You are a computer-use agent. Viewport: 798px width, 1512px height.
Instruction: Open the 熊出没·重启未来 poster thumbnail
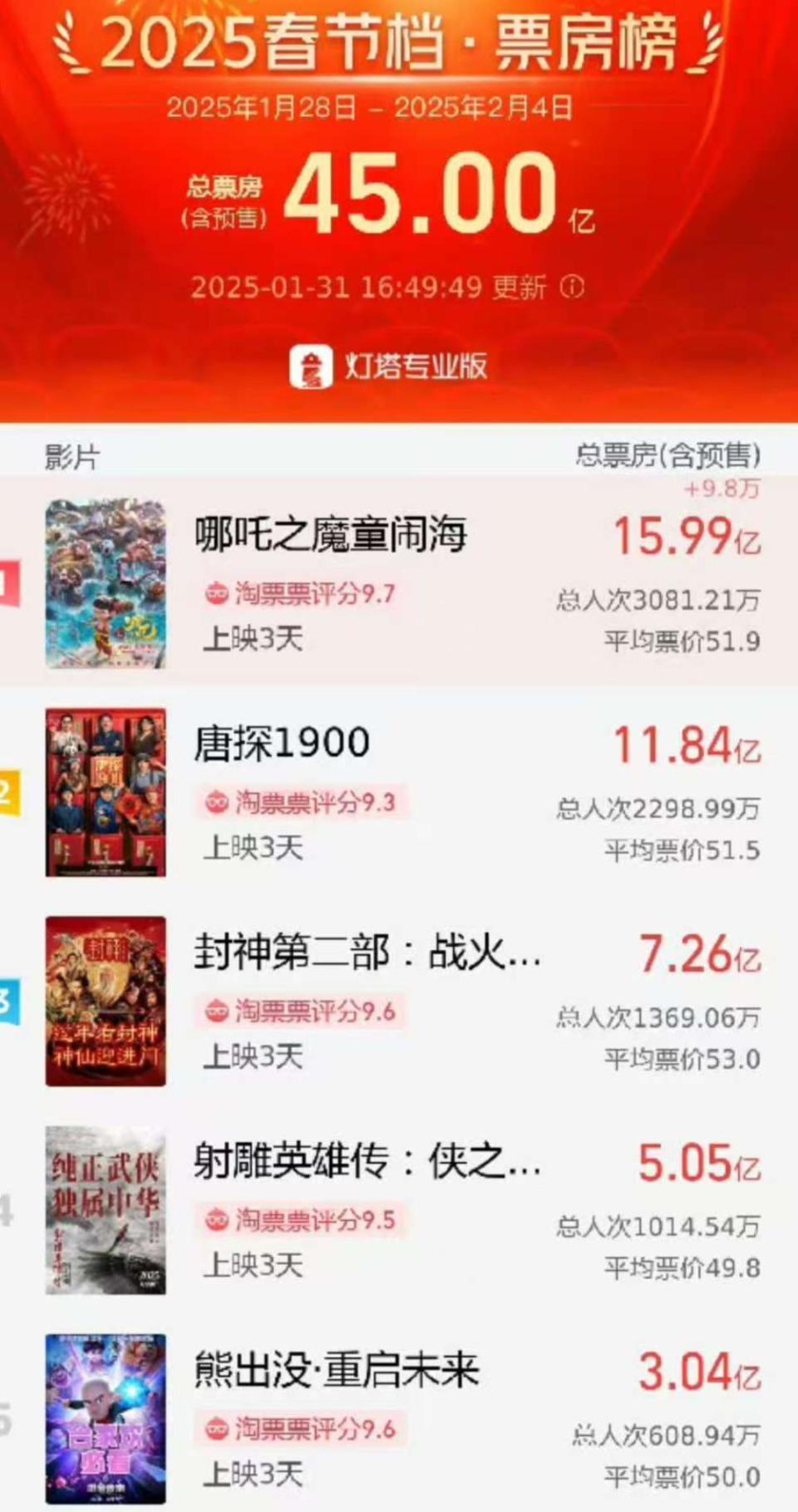pyautogui.click(x=108, y=1417)
